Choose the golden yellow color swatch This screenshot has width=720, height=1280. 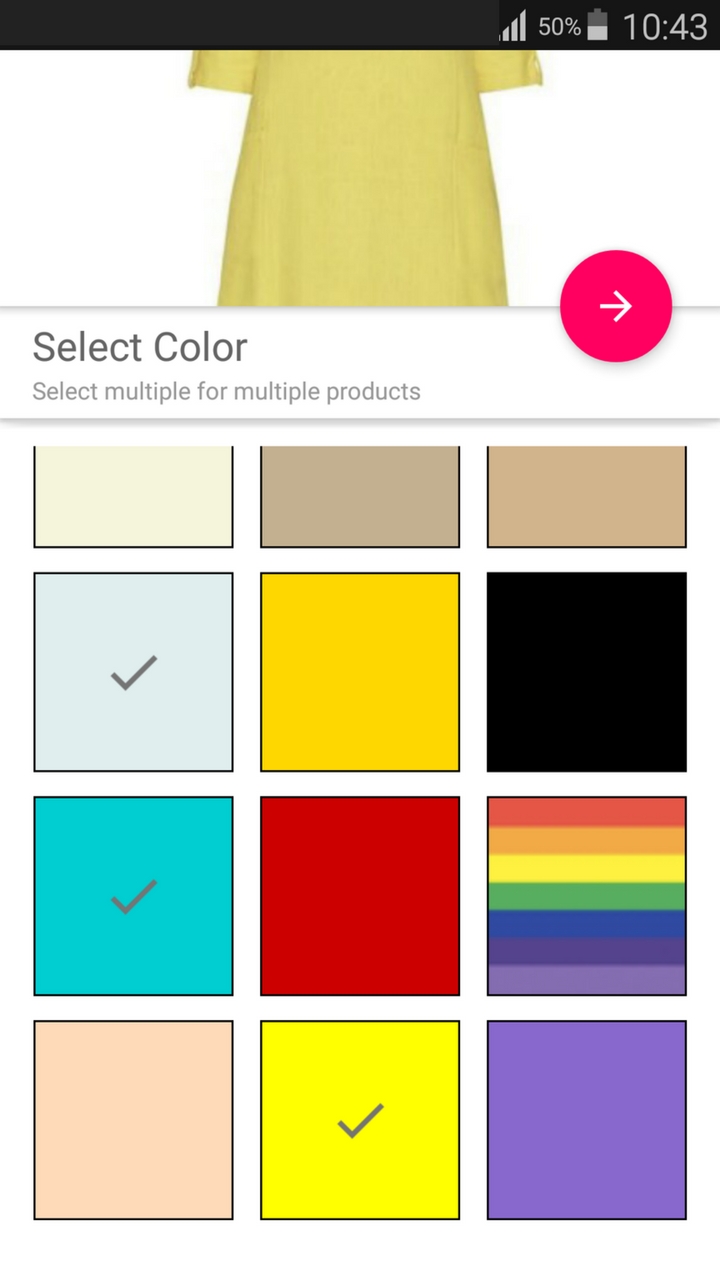[x=360, y=672]
